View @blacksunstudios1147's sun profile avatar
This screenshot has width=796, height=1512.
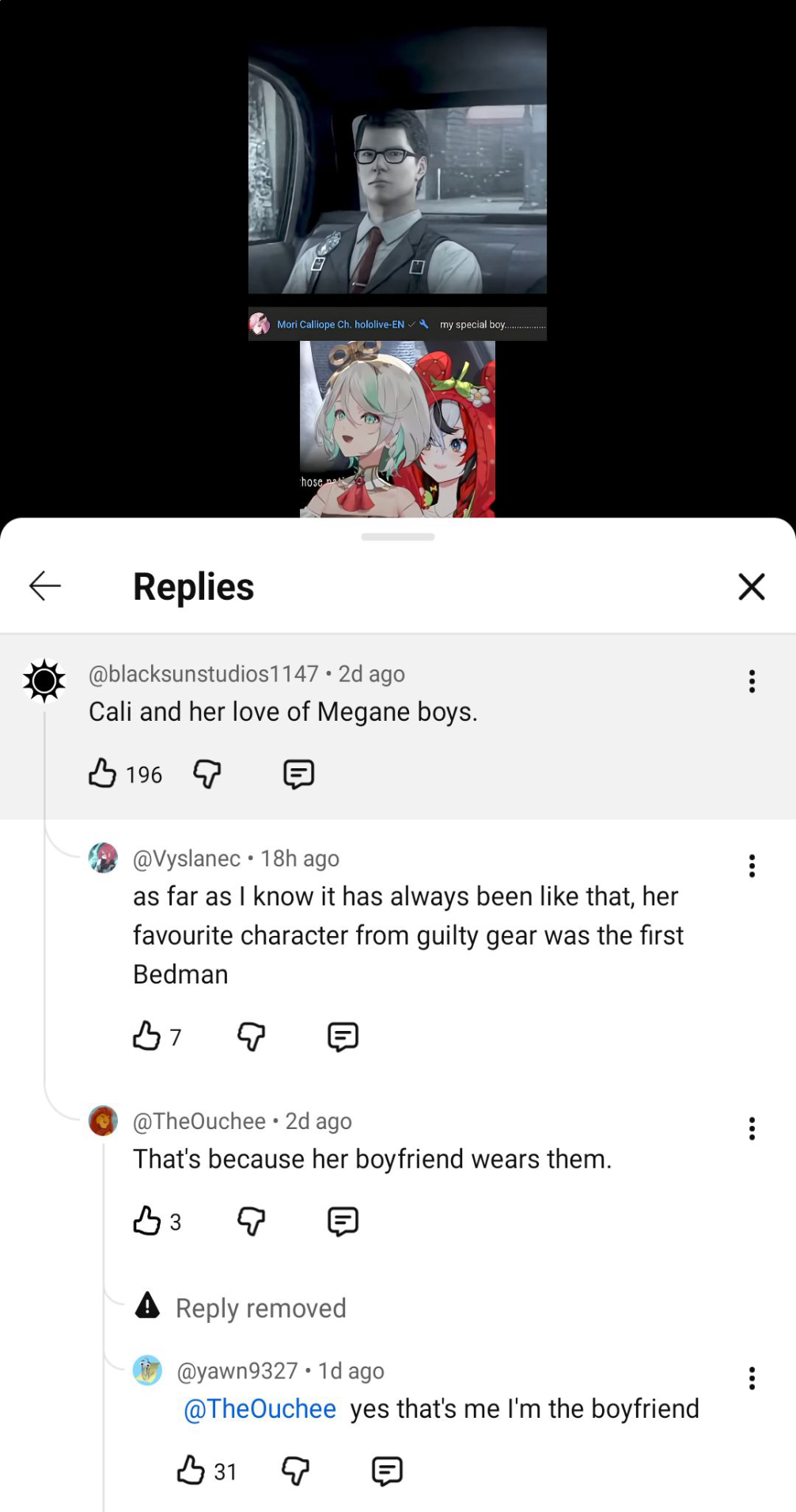click(x=44, y=680)
